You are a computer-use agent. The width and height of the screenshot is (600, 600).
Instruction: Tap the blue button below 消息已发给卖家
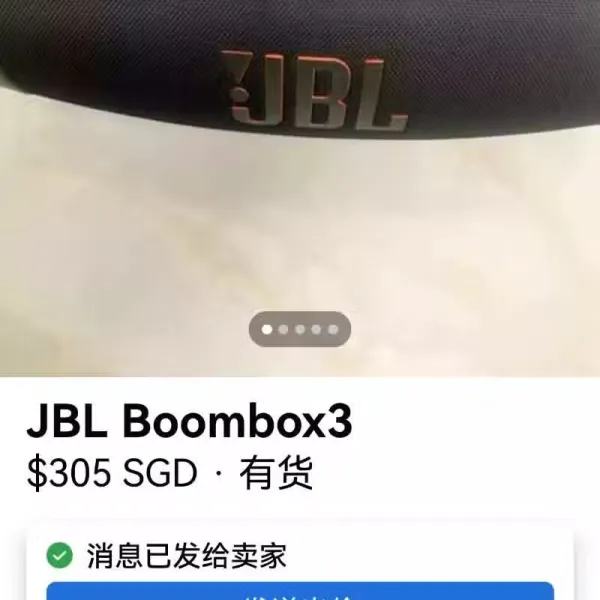coord(300,592)
